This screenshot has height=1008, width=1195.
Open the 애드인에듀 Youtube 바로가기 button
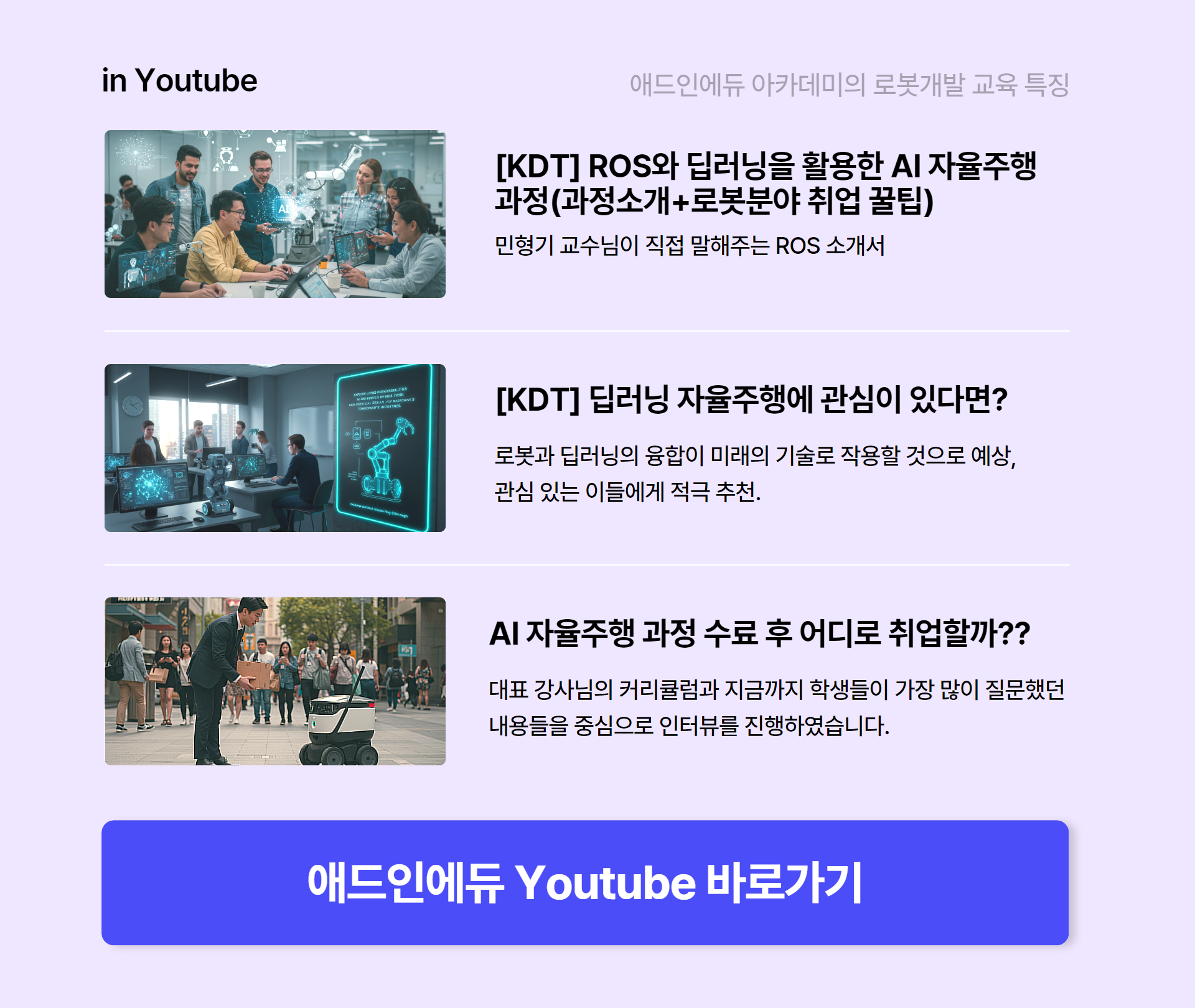click(x=584, y=882)
